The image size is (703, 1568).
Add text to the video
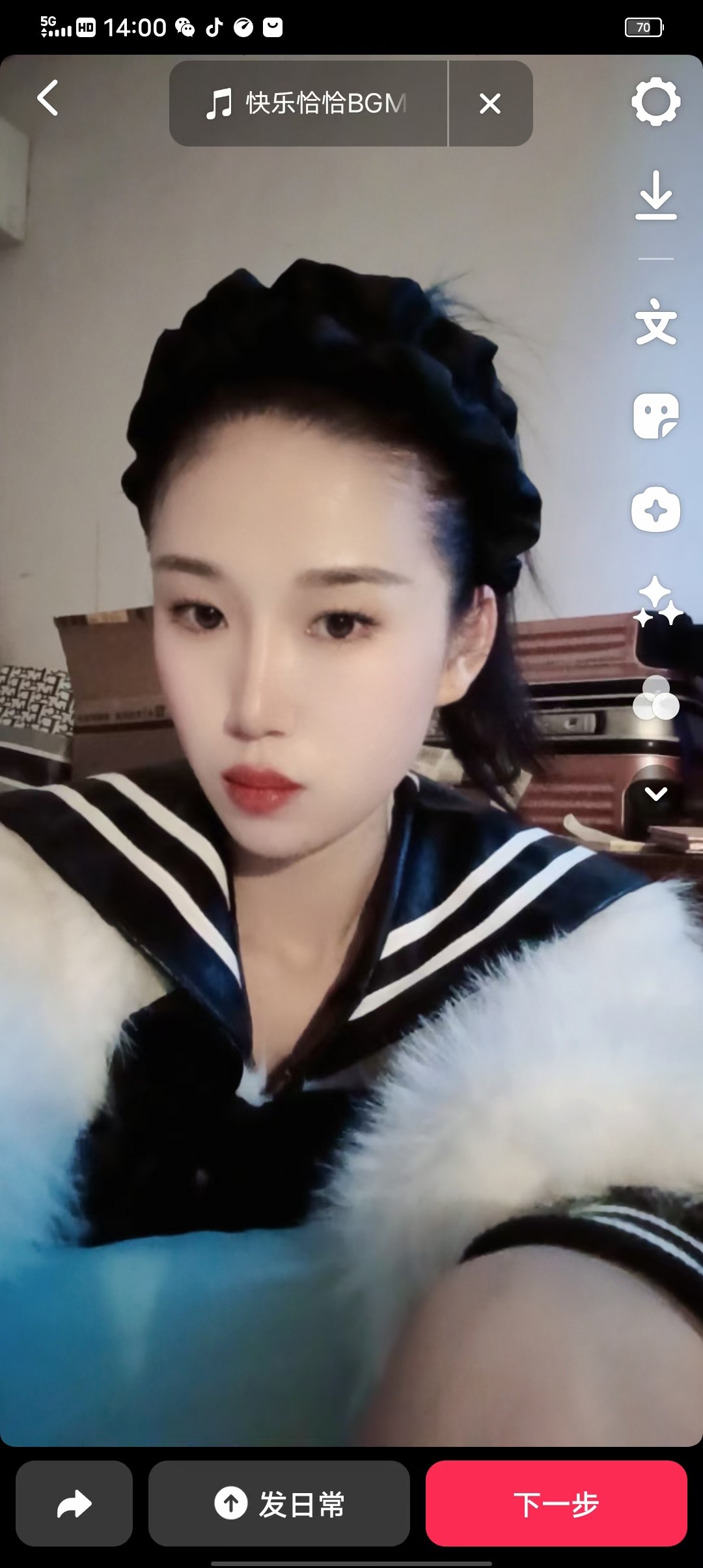[x=655, y=322]
